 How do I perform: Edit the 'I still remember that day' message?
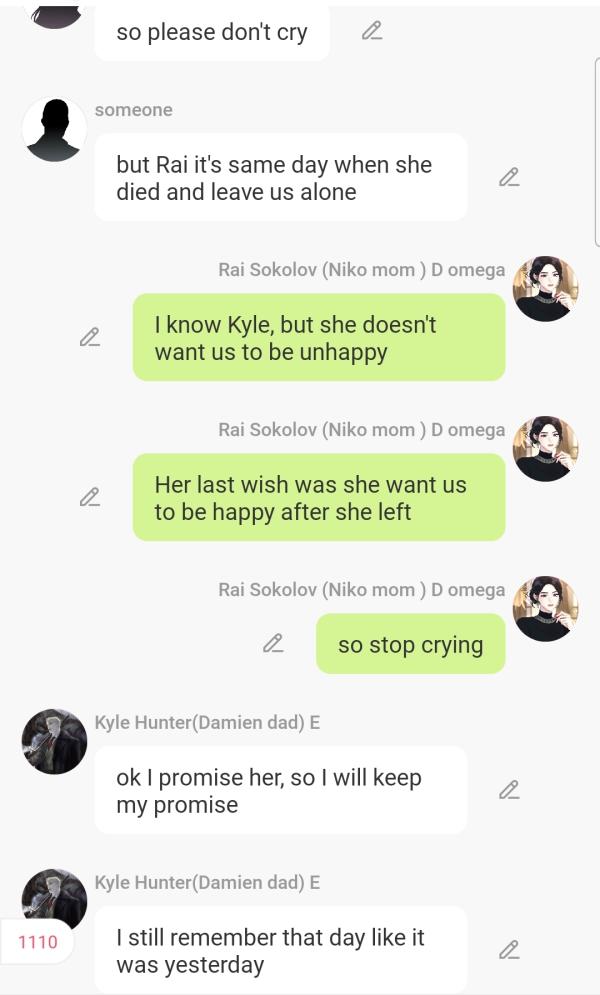509,950
